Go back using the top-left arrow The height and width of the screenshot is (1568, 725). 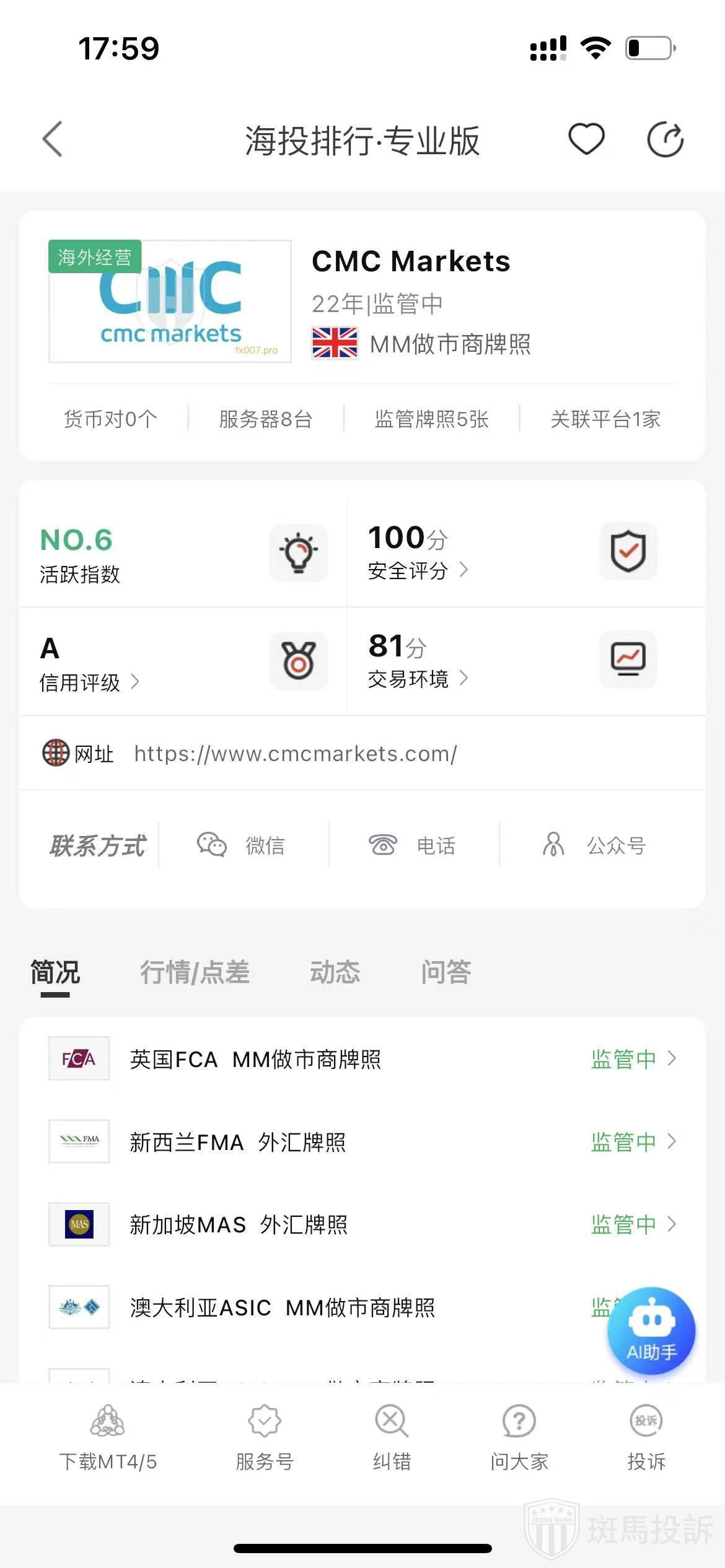[x=53, y=139]
